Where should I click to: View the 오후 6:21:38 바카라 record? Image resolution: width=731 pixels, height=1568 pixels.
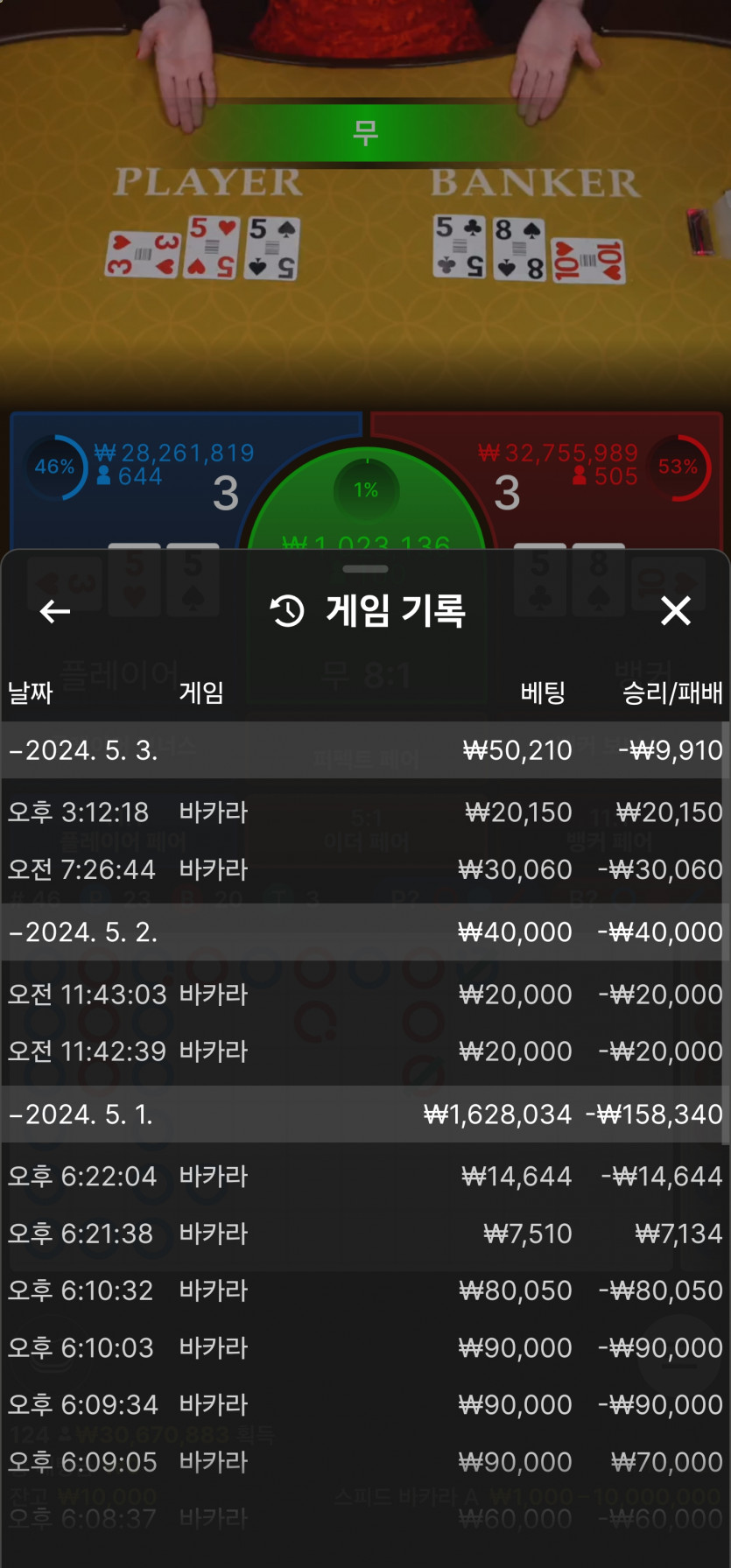[364, 1234]
